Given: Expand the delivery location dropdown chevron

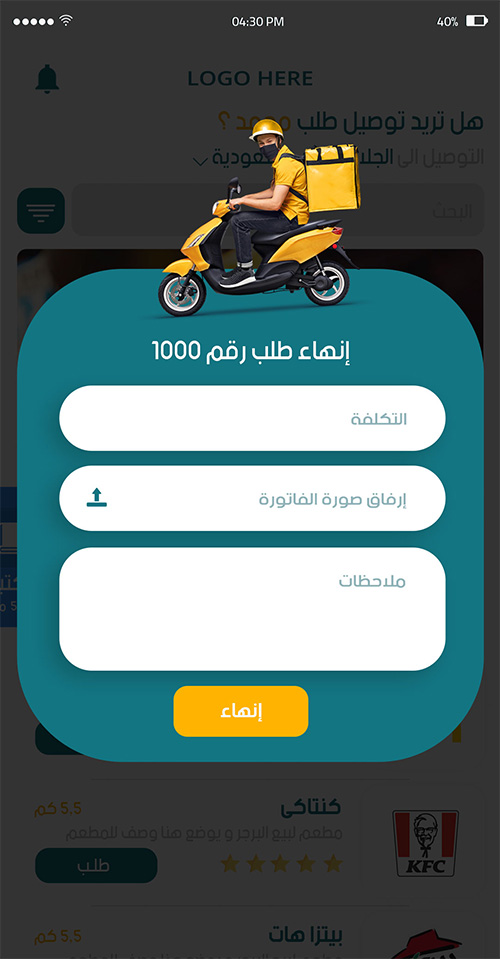Looking at the screenshot, I should tap(200, 161).
